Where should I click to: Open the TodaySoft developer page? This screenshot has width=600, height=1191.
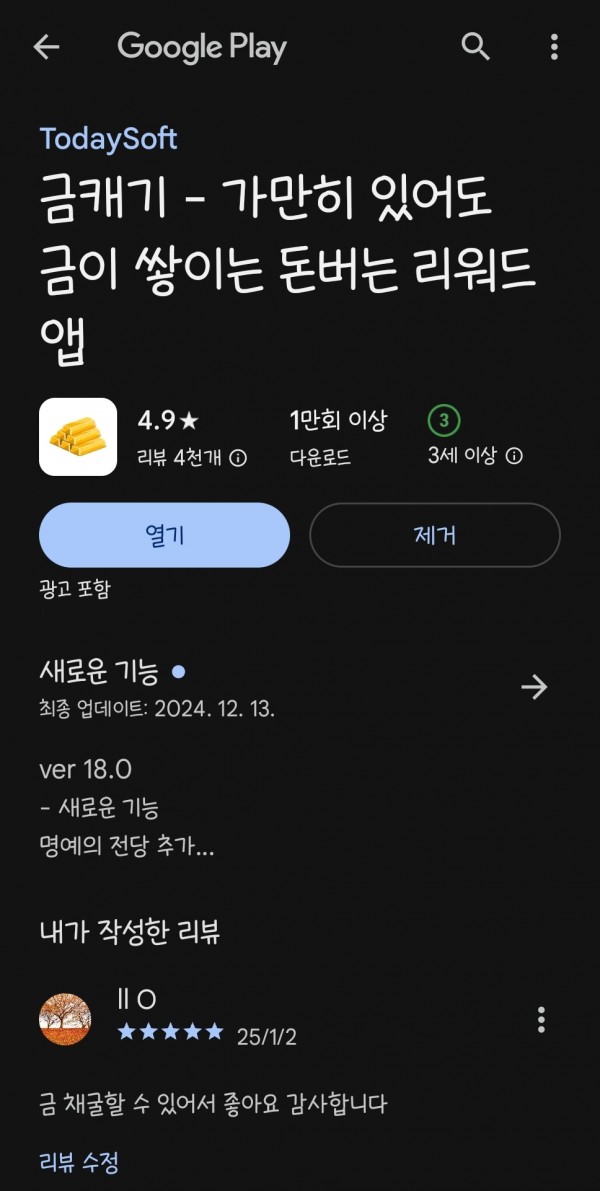(x=108, y=139)
